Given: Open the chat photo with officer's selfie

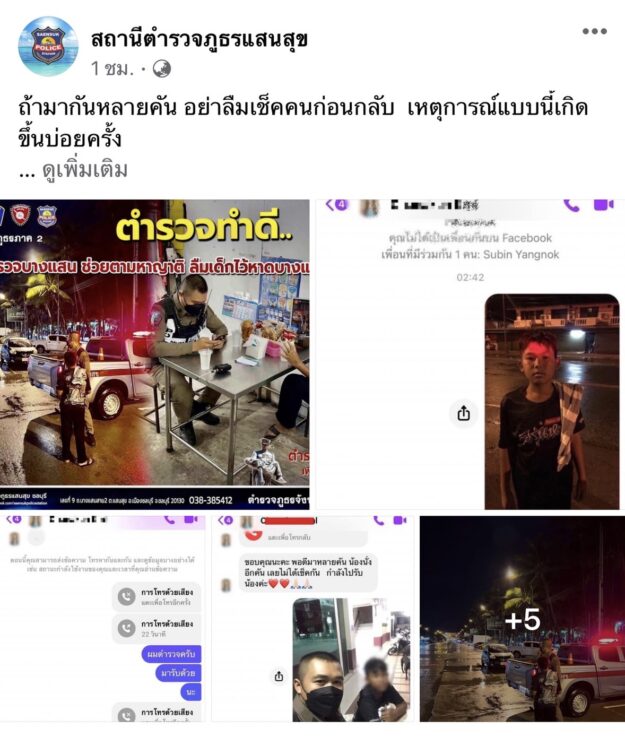Looking at the screenshot, I should point(312,618).
